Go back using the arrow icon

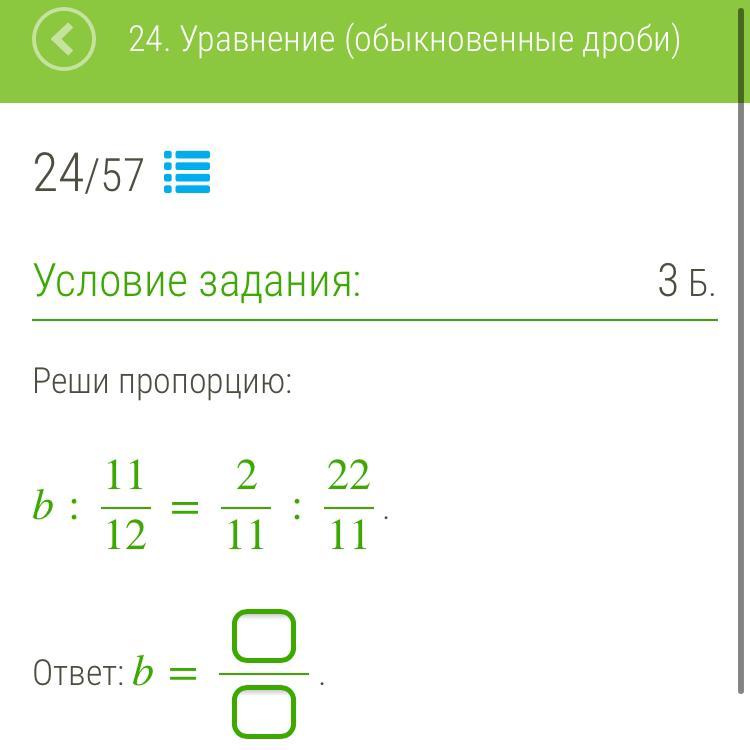[x=63, y=40]
